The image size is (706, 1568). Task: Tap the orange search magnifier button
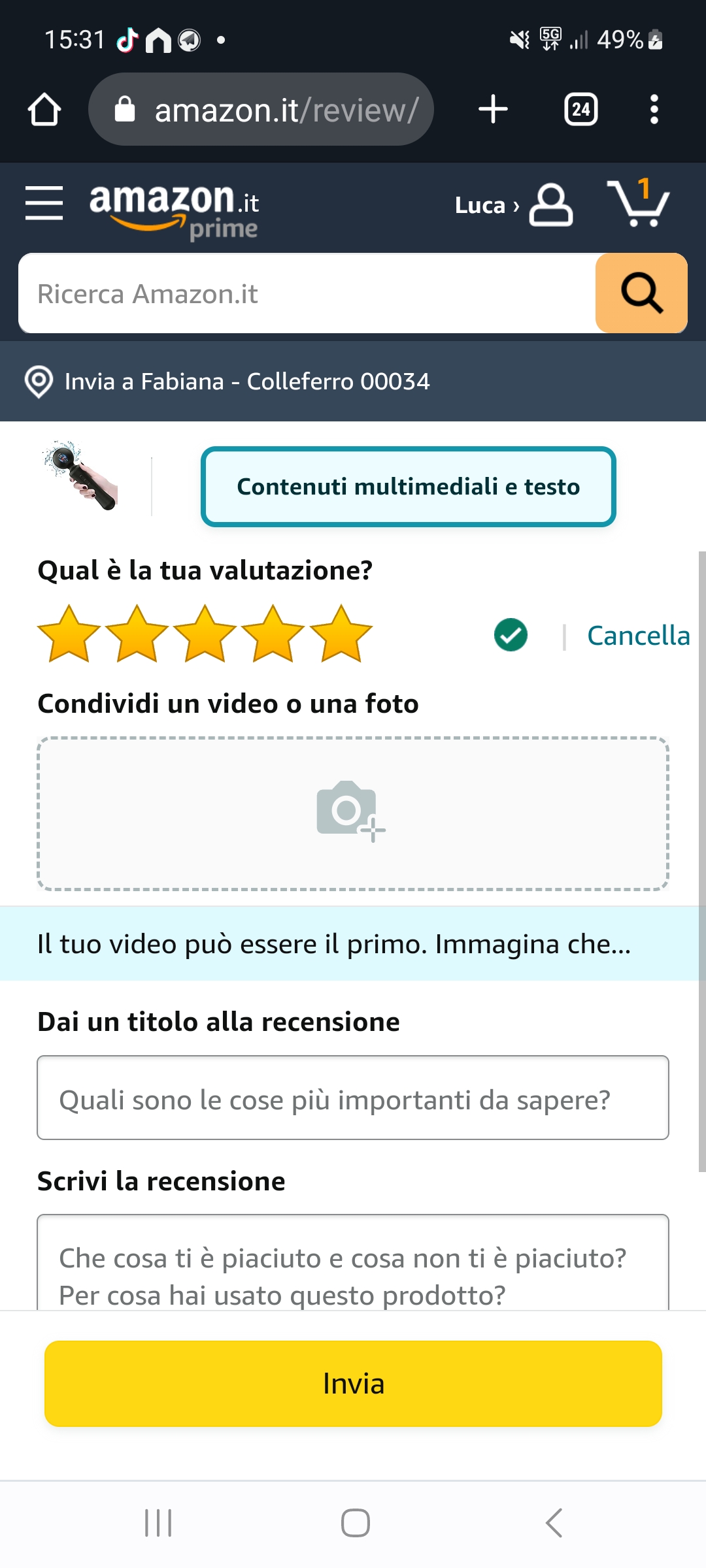(641, 293)
